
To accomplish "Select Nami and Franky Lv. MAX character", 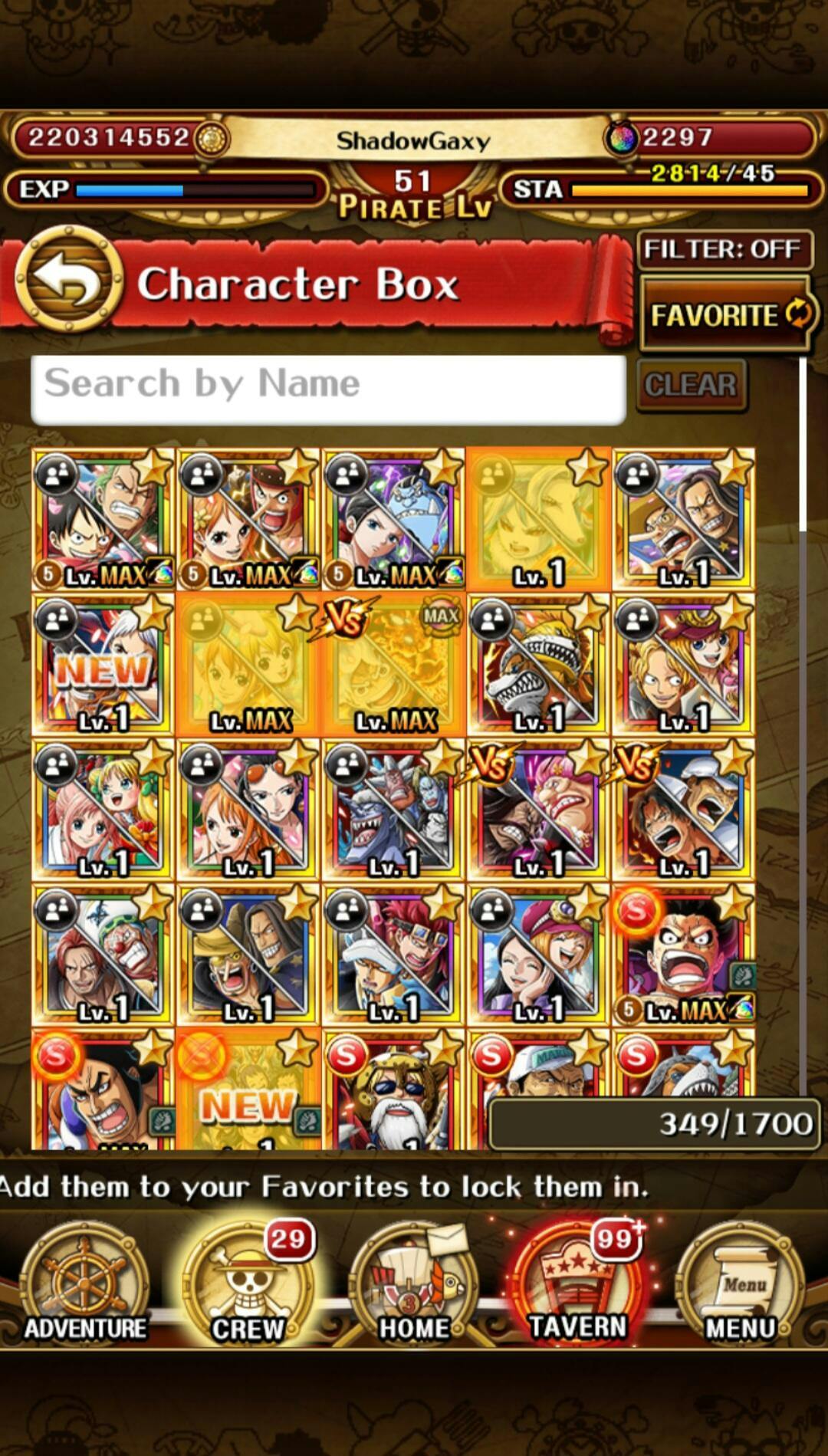I will click(x=248, y=520).
